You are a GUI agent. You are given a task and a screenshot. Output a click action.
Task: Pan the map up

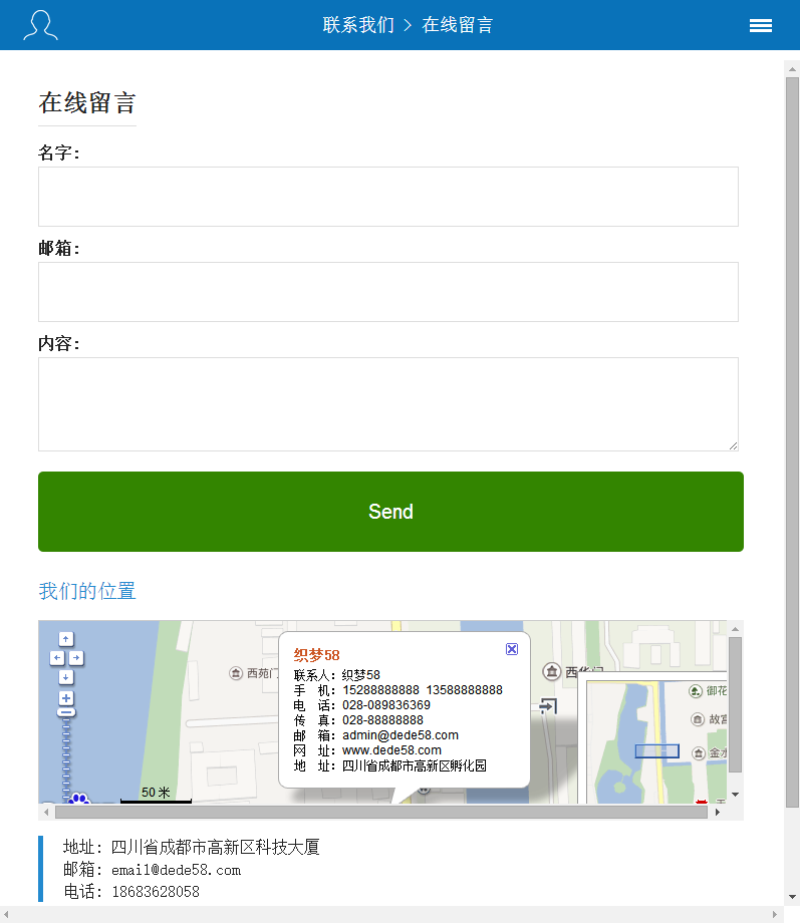(66, 639)
